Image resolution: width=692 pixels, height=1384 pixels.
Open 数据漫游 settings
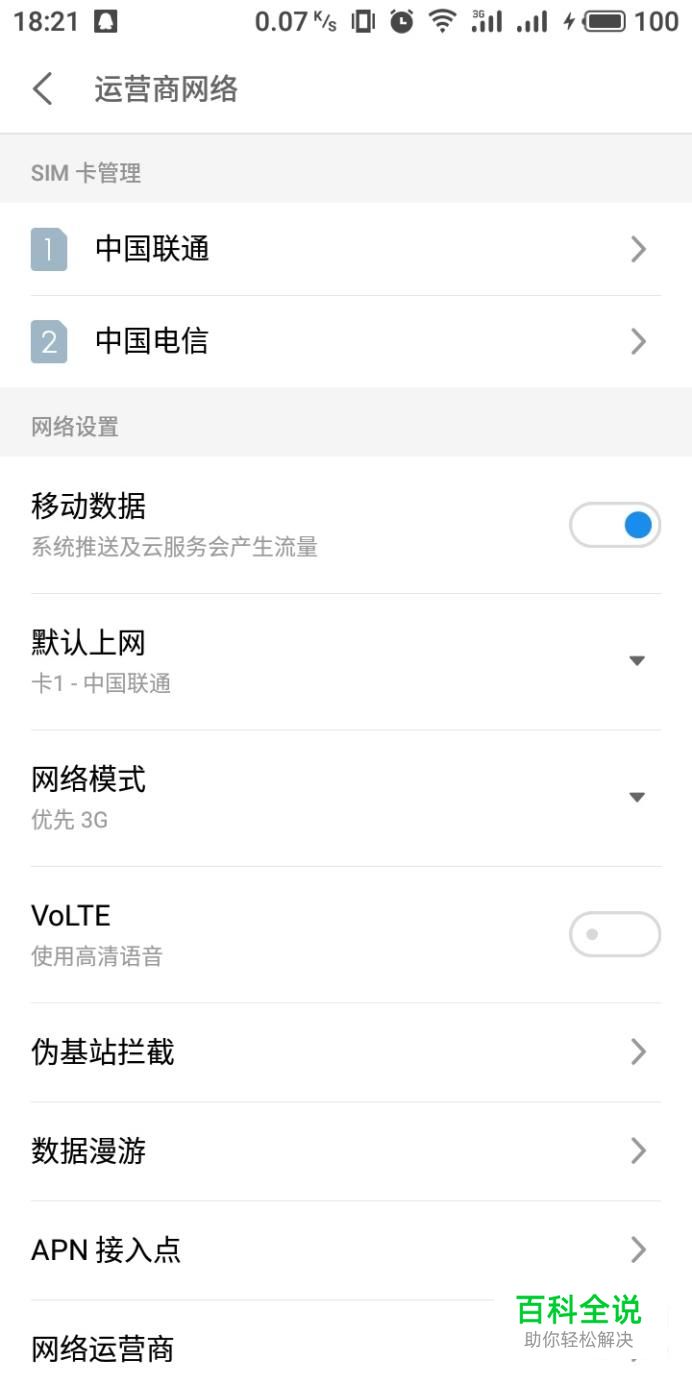coord(345,1151)
